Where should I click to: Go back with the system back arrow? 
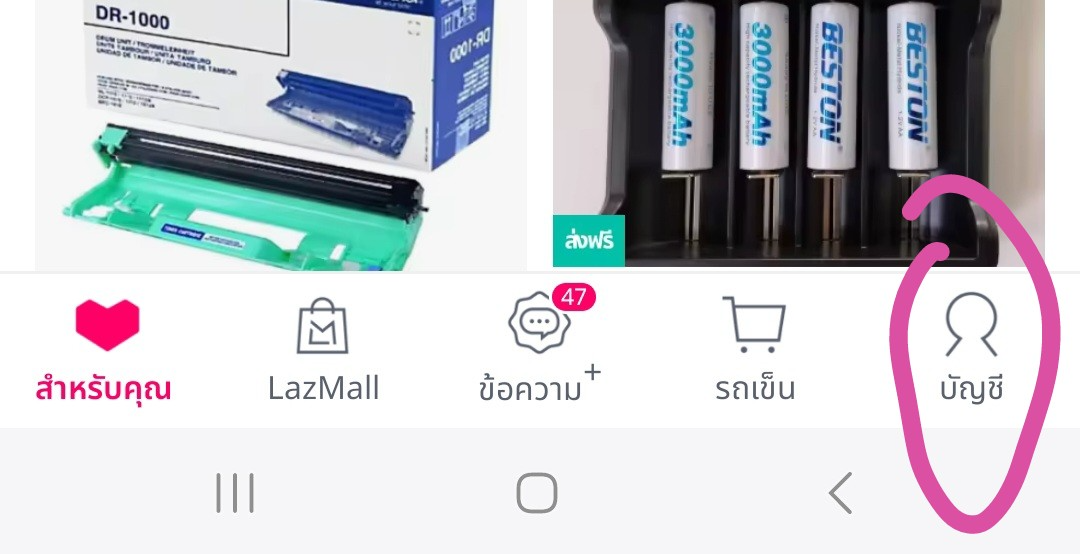pyautogui.click(x=840, y=492)
